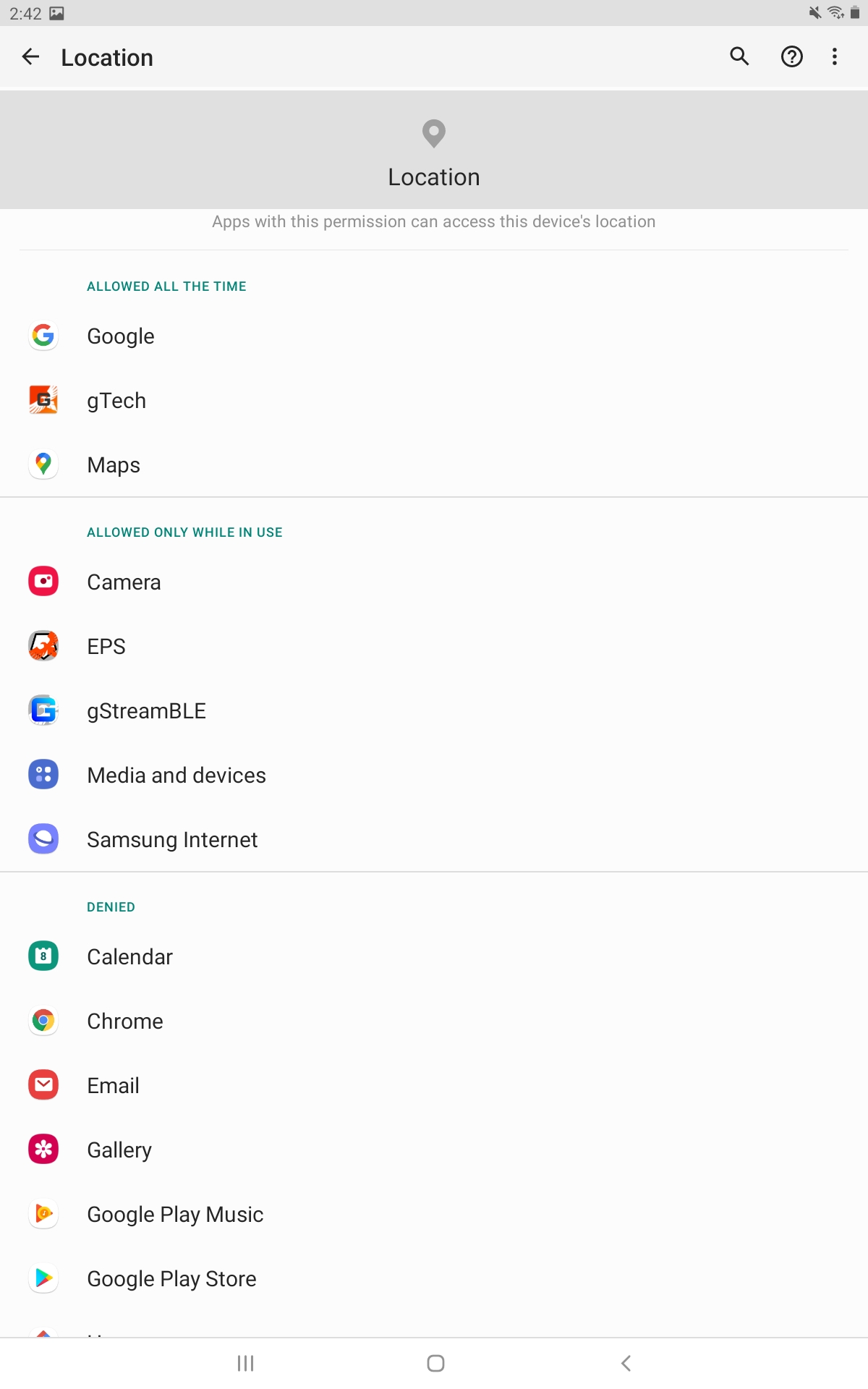Select Google Play Music row
The height and width of the screenshot is (1389, 868).
[434, 1214]
